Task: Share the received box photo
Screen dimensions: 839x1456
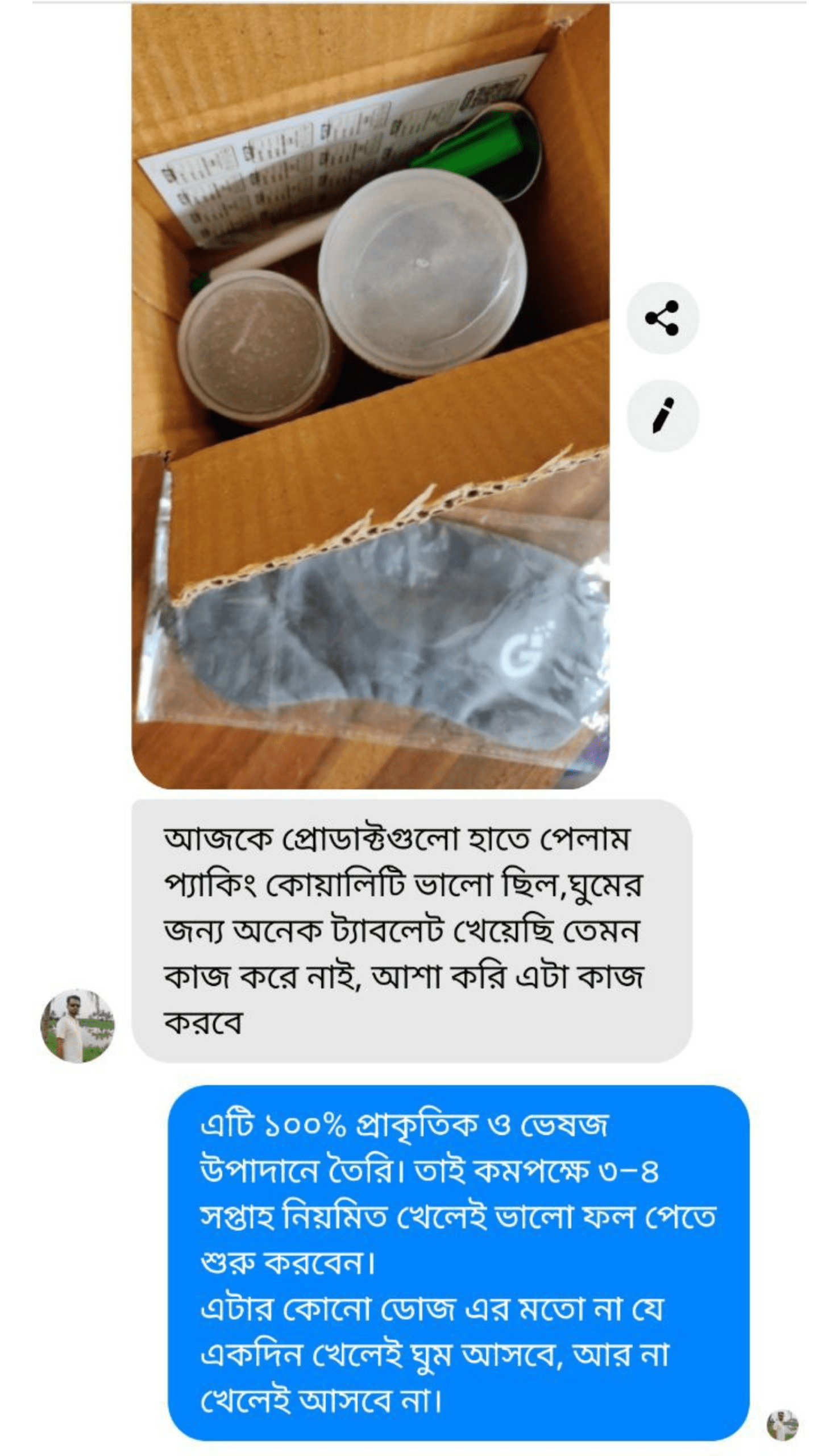Action: [x=662, y=318]
